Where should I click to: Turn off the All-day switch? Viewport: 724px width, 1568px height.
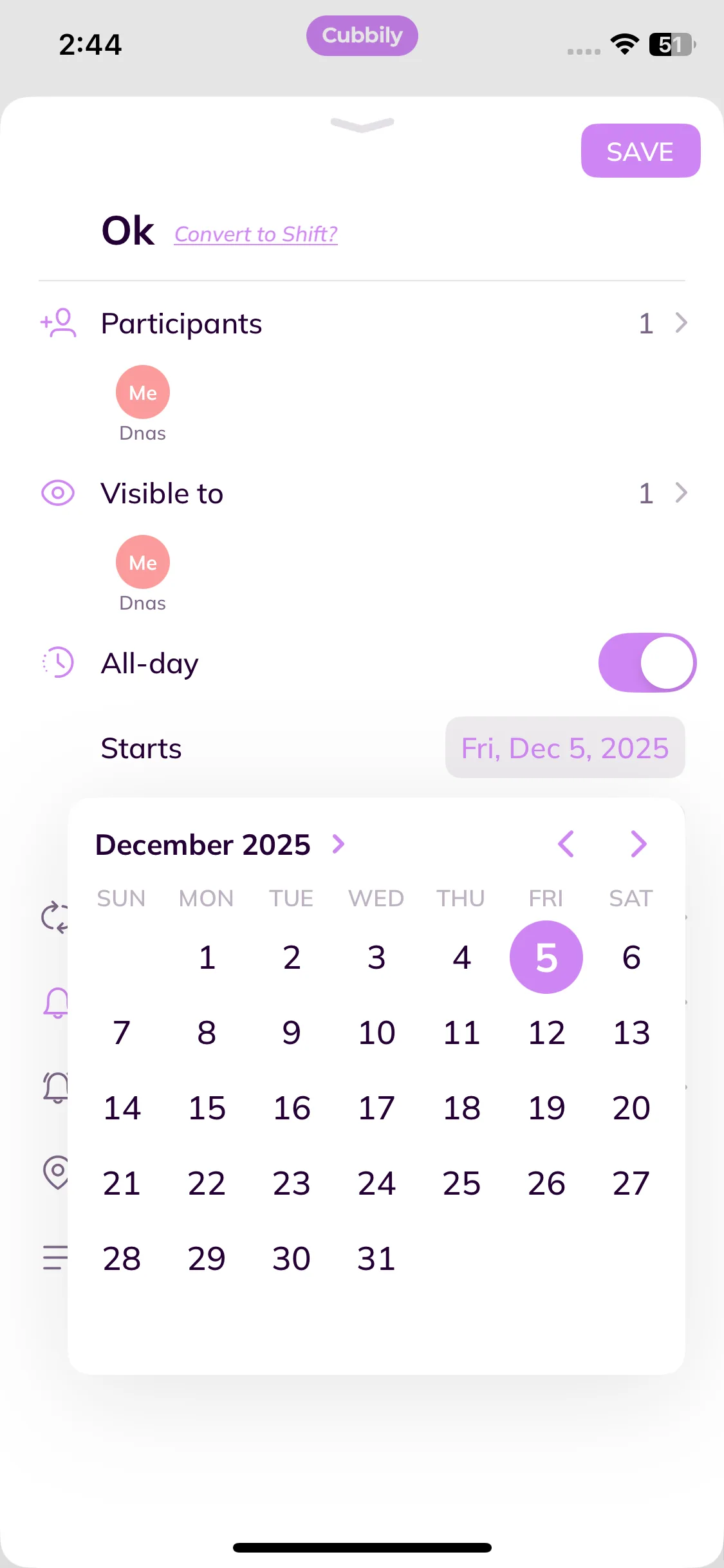pyautogui.click(x=646, y=663)
